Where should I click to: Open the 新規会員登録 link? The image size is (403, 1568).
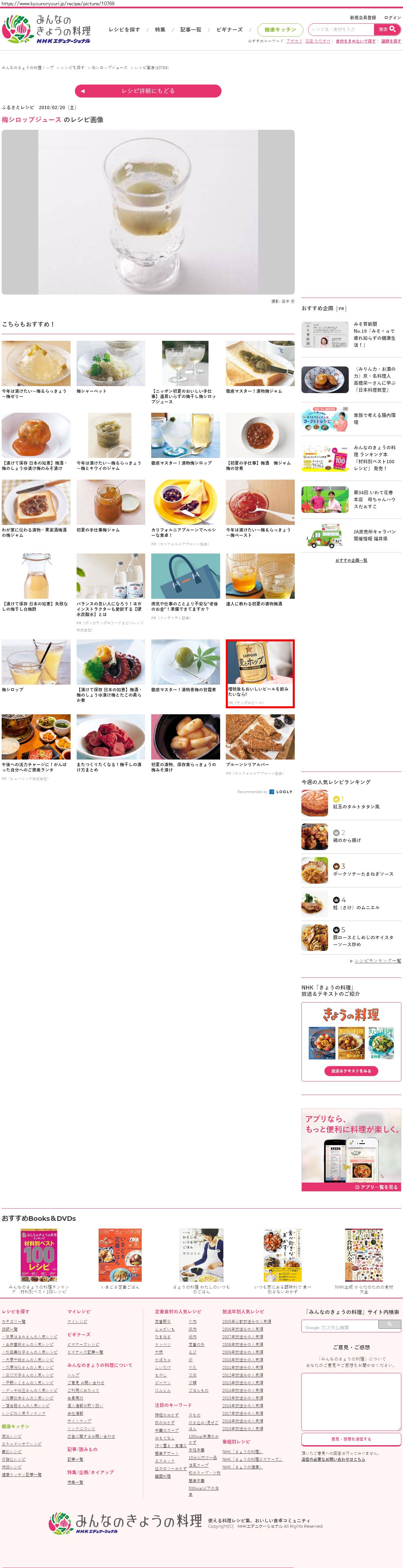[x=362, y=18]
